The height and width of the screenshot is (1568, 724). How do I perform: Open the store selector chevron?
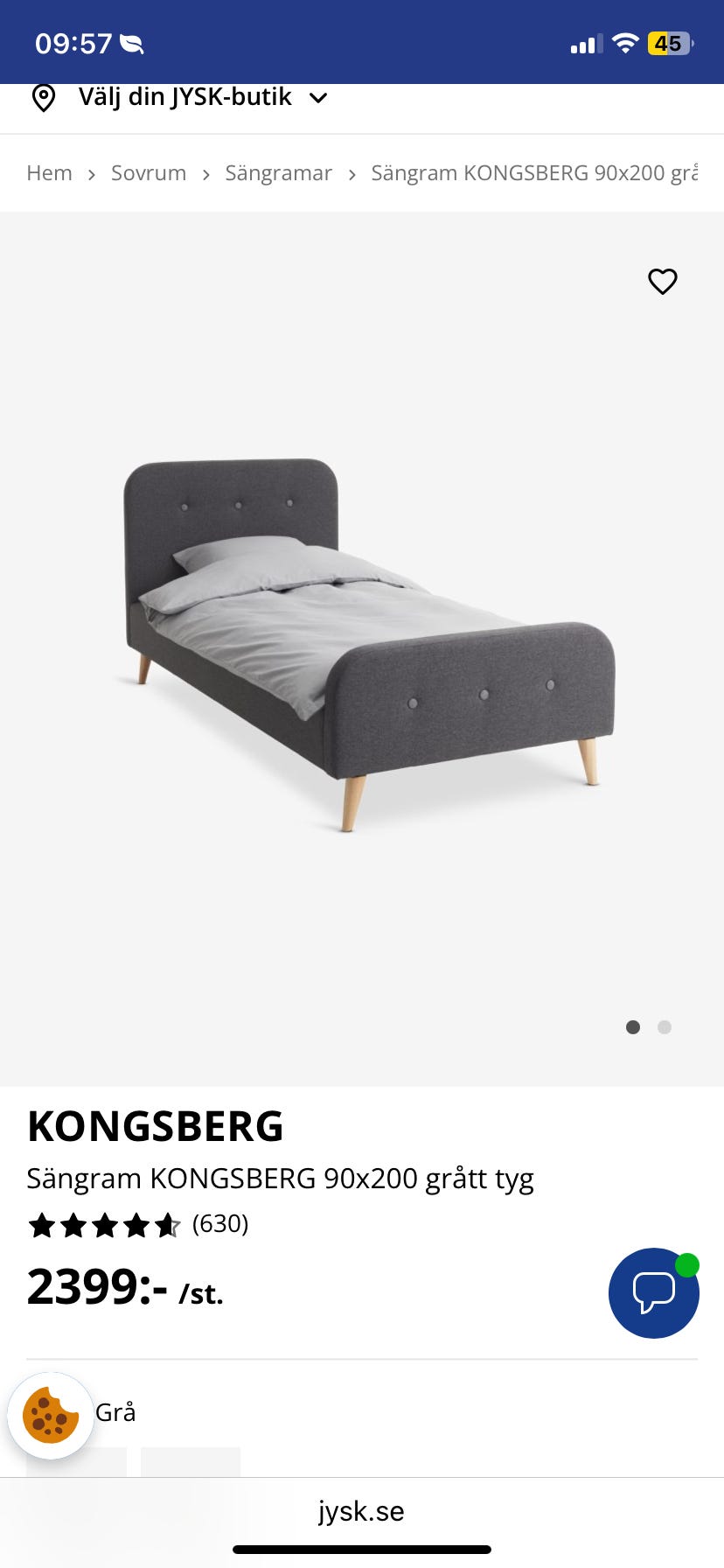(x=318, y=98)
